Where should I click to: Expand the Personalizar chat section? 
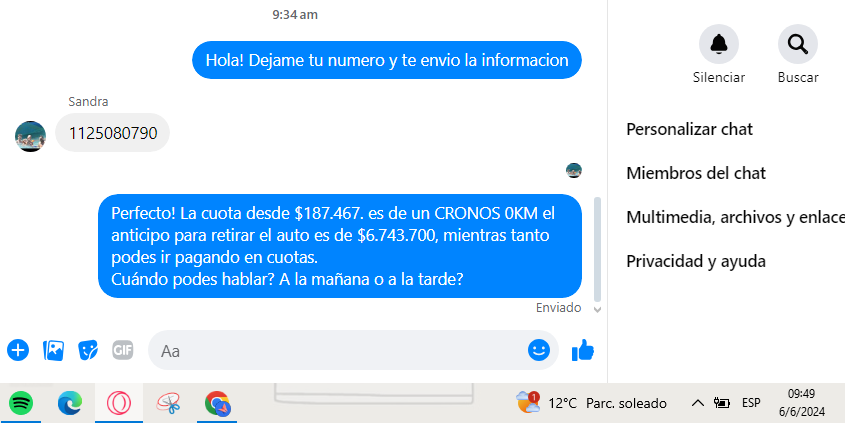[689, 129]
